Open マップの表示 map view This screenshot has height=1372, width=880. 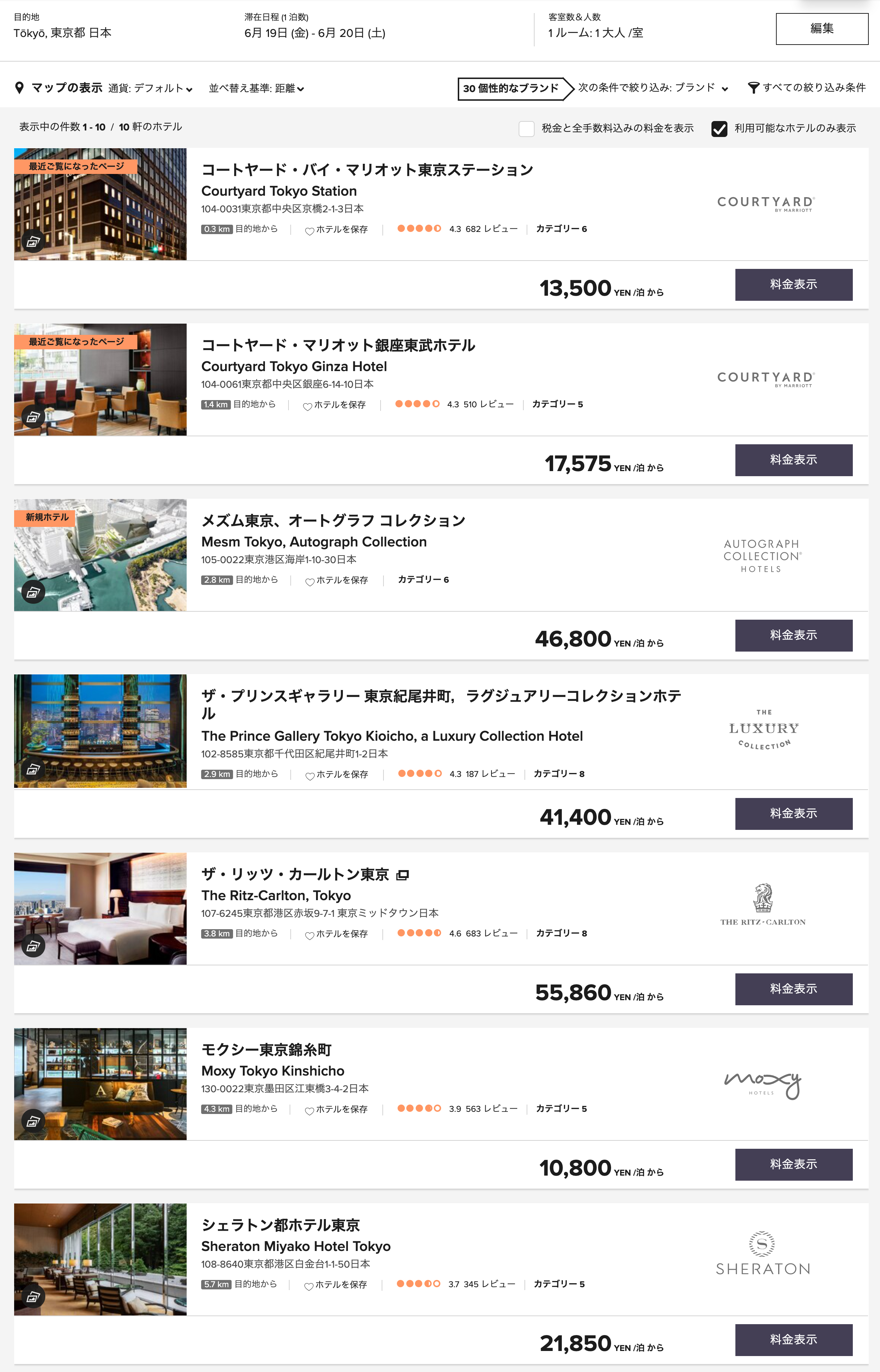pos(59,88)
